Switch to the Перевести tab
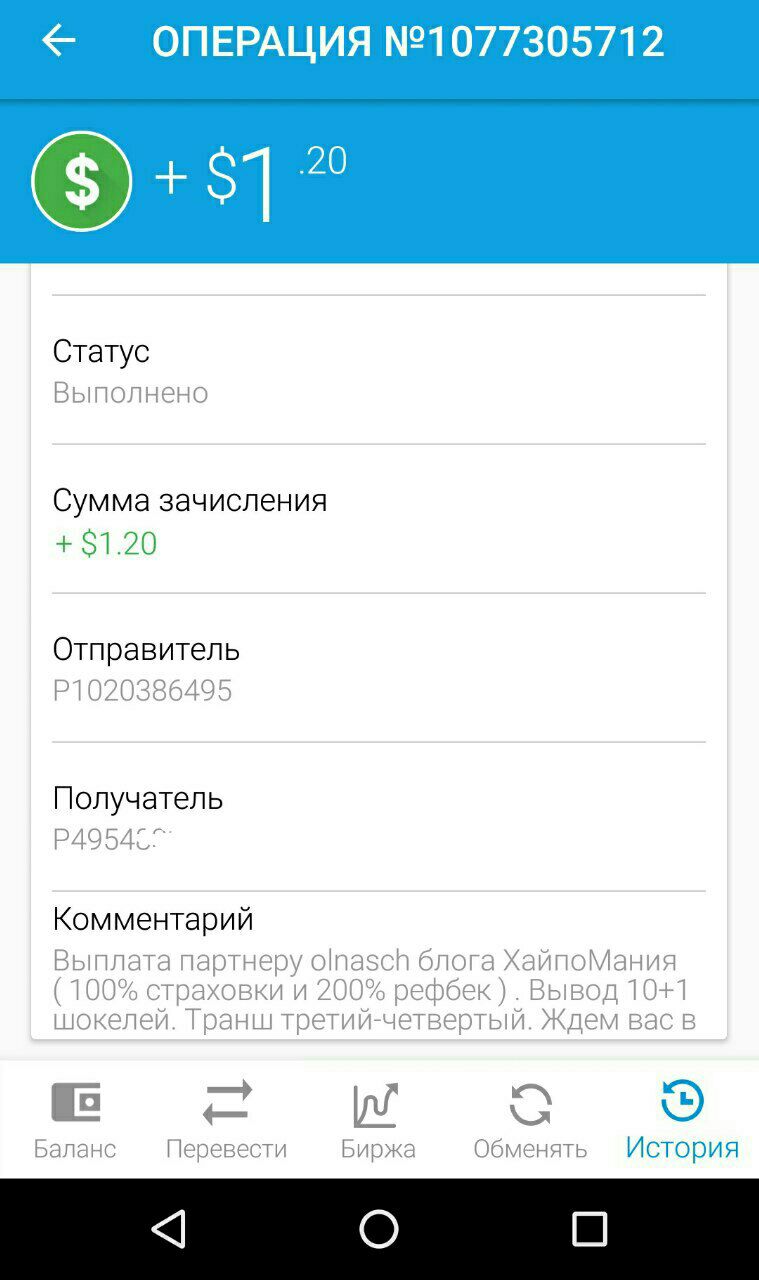Viewport: 759px width, 1280px height. [x=226, y=1119]
